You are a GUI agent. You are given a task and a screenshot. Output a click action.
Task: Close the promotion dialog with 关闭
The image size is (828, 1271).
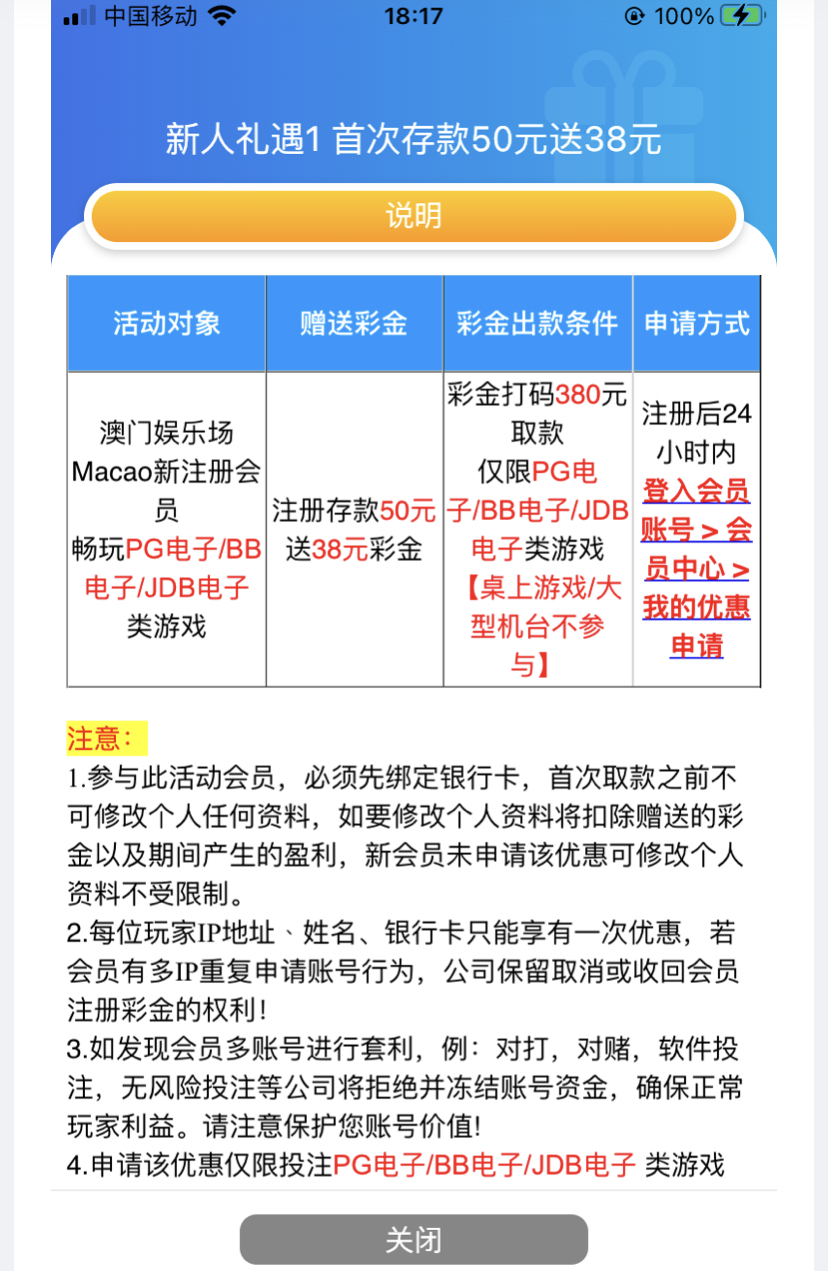tap(413, 1240)
